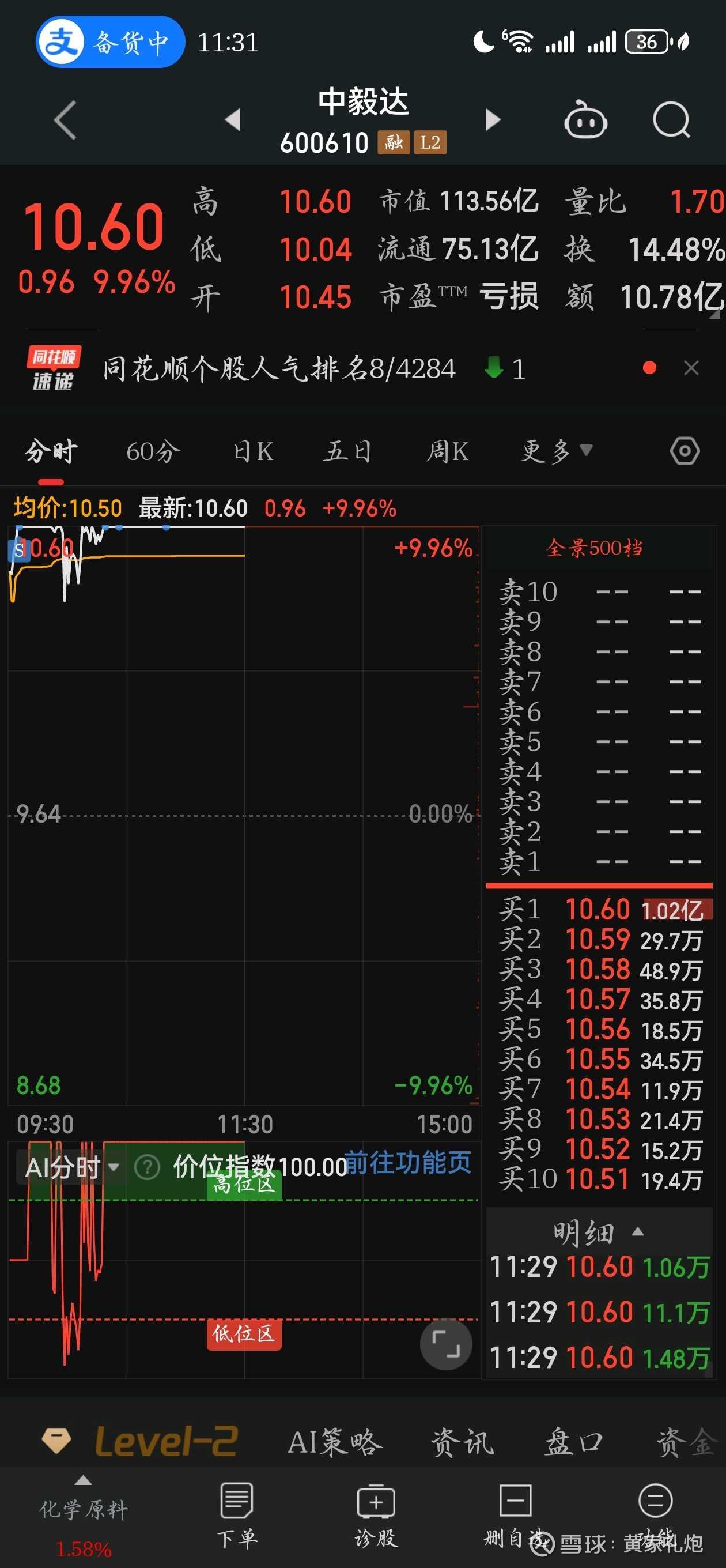726x1568 pixels.
Task: Open the AI分时 indicator dropdown
Action: (x=72, y=1167)
